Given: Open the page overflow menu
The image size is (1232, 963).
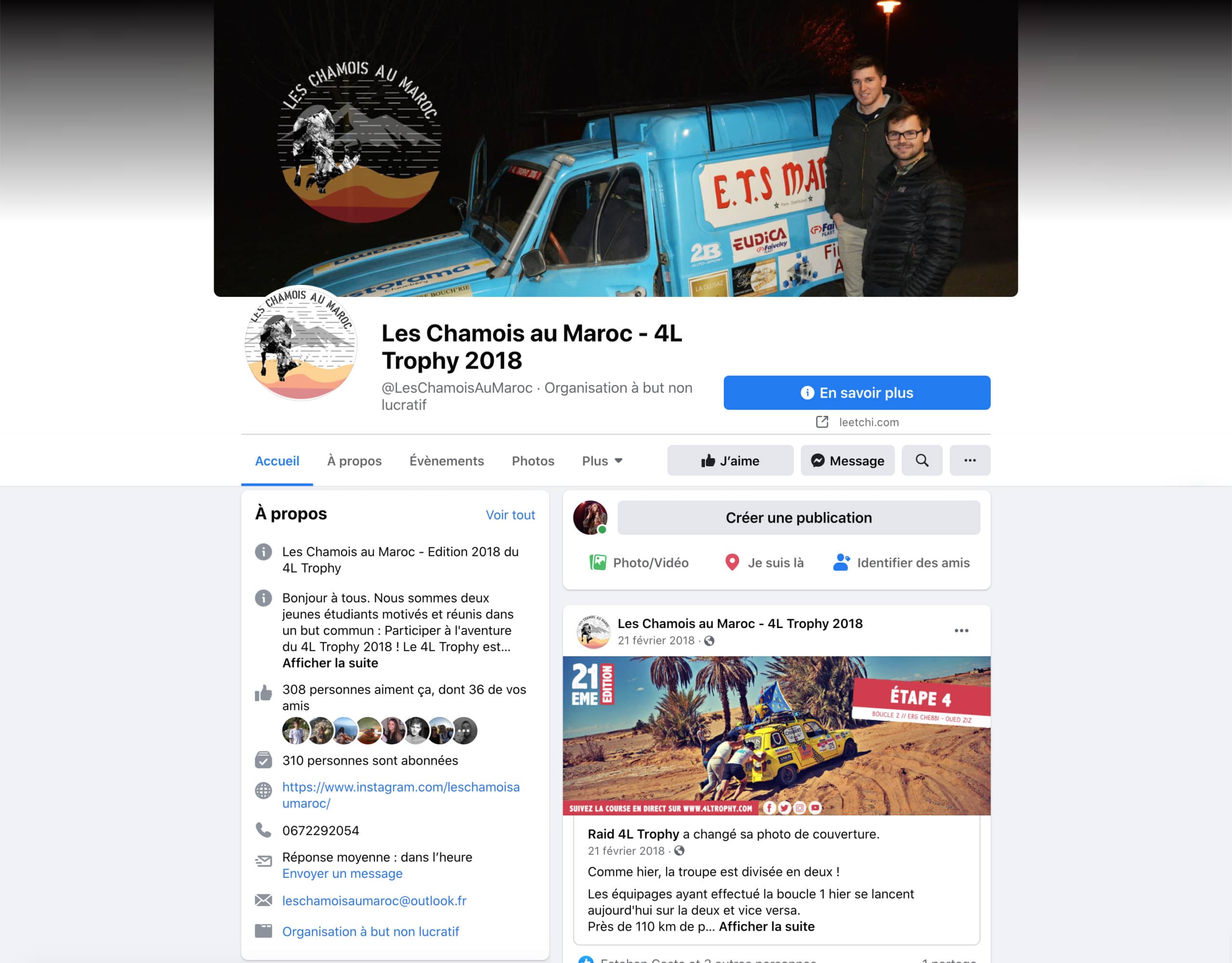Looking at the screenshot, I should tap(969, 461).
